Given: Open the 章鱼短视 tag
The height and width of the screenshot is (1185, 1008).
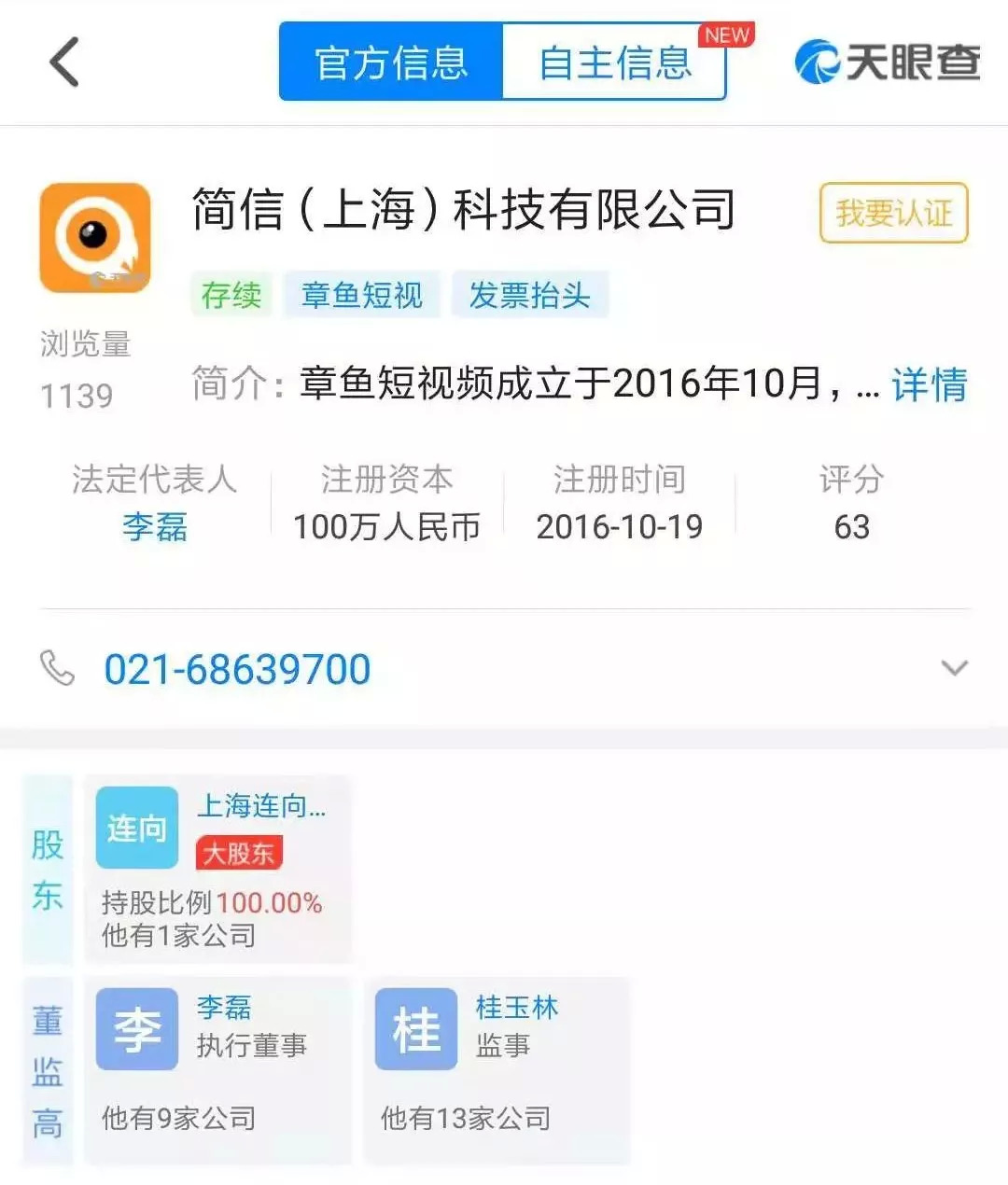Looking at the screenshot, I should tap(362, 295).
